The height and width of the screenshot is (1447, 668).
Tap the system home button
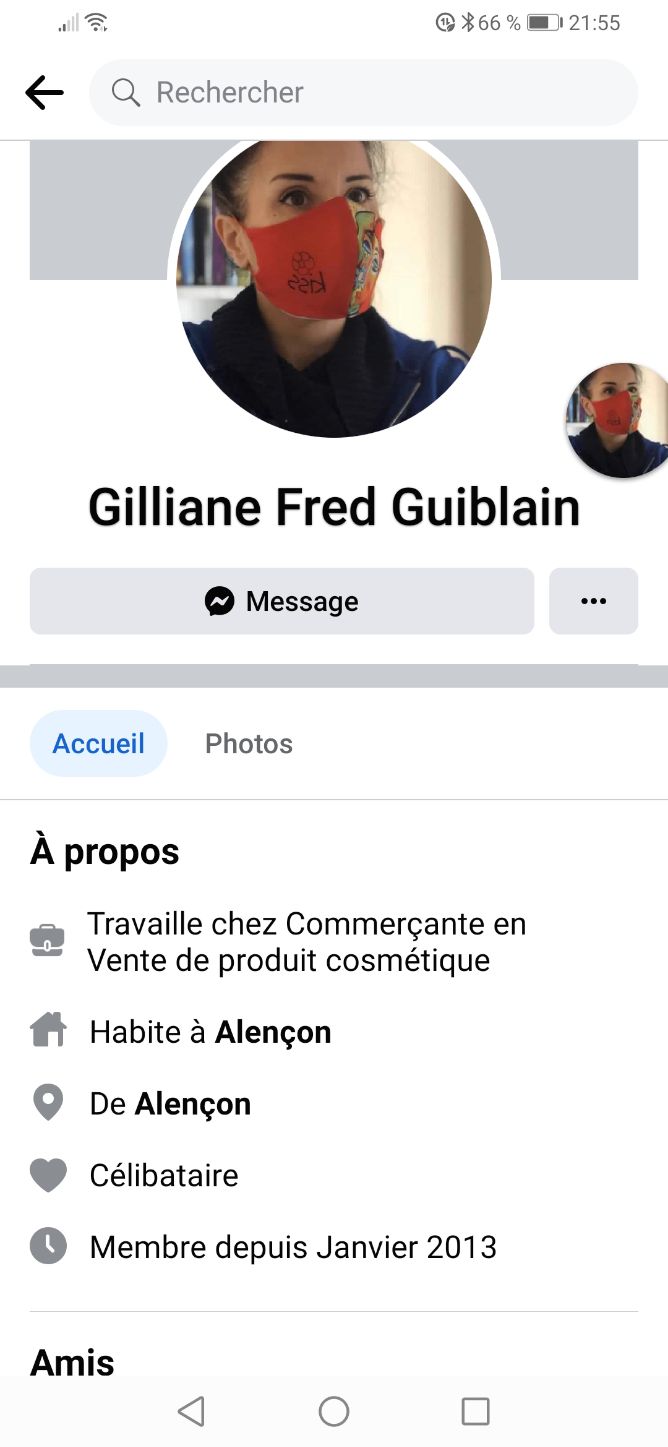[334, 1411]
